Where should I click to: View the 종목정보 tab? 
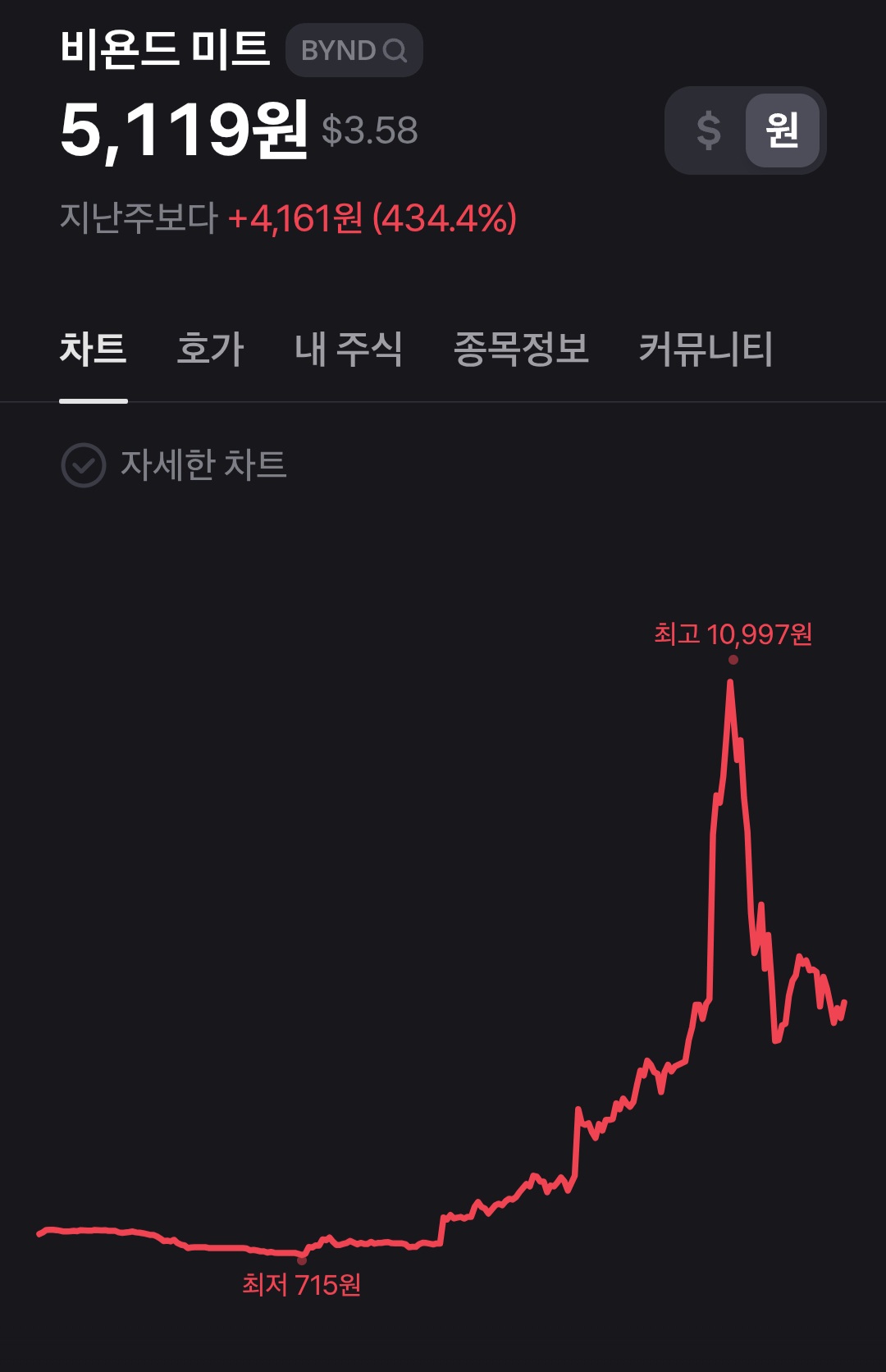click(x=521, y=349)
